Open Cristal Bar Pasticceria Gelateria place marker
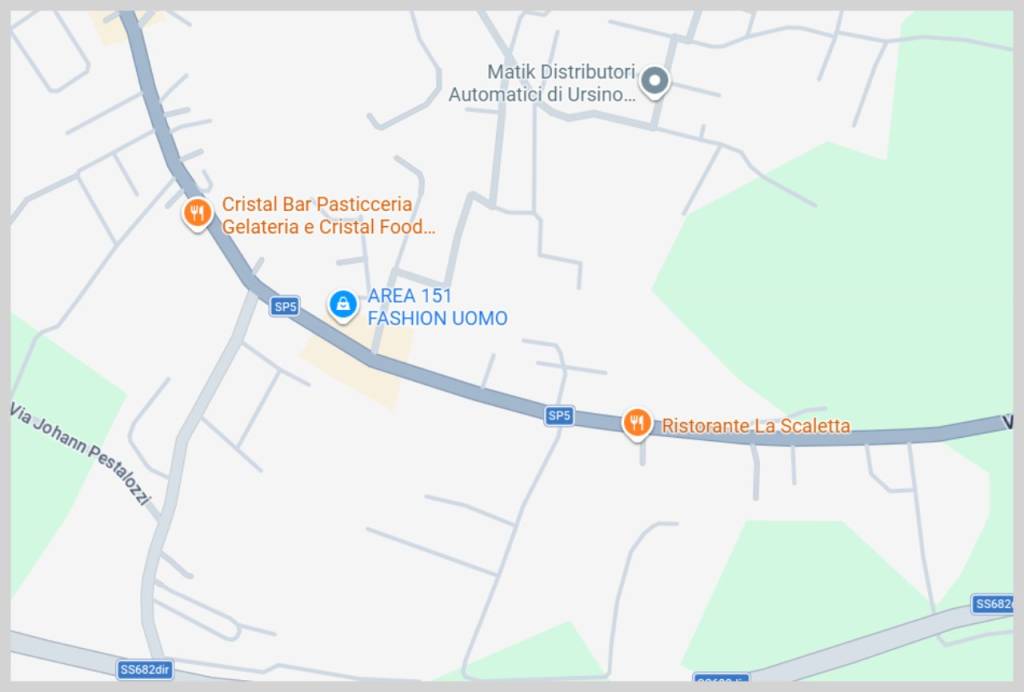The width and height of the screenshot is (1024, 692). click(197, 213)
